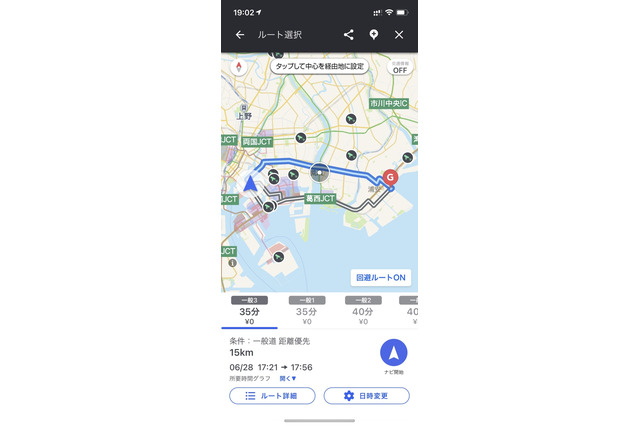Screen dimensions: 640x426
Task: Change date and time with 日時変更
Action: [x=366, y=396]
